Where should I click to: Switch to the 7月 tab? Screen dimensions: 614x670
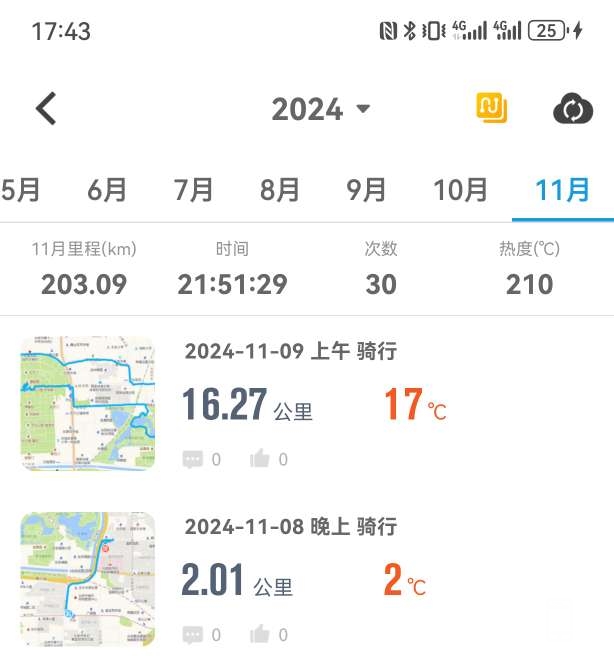[x=193, y=189]
